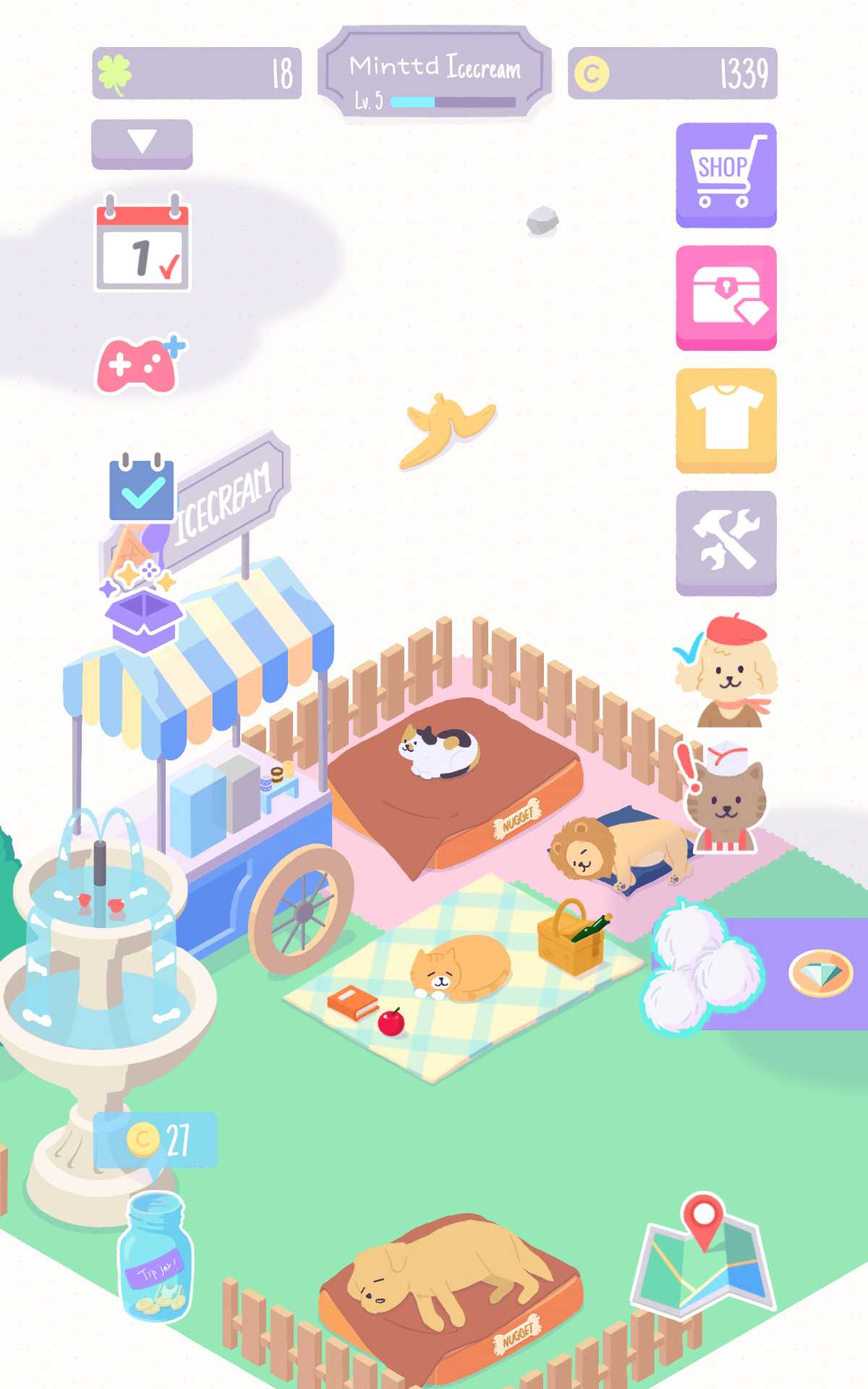Expand the clover counter at top left
Screen dimensions: 868x1389
(x=195, y=71)
